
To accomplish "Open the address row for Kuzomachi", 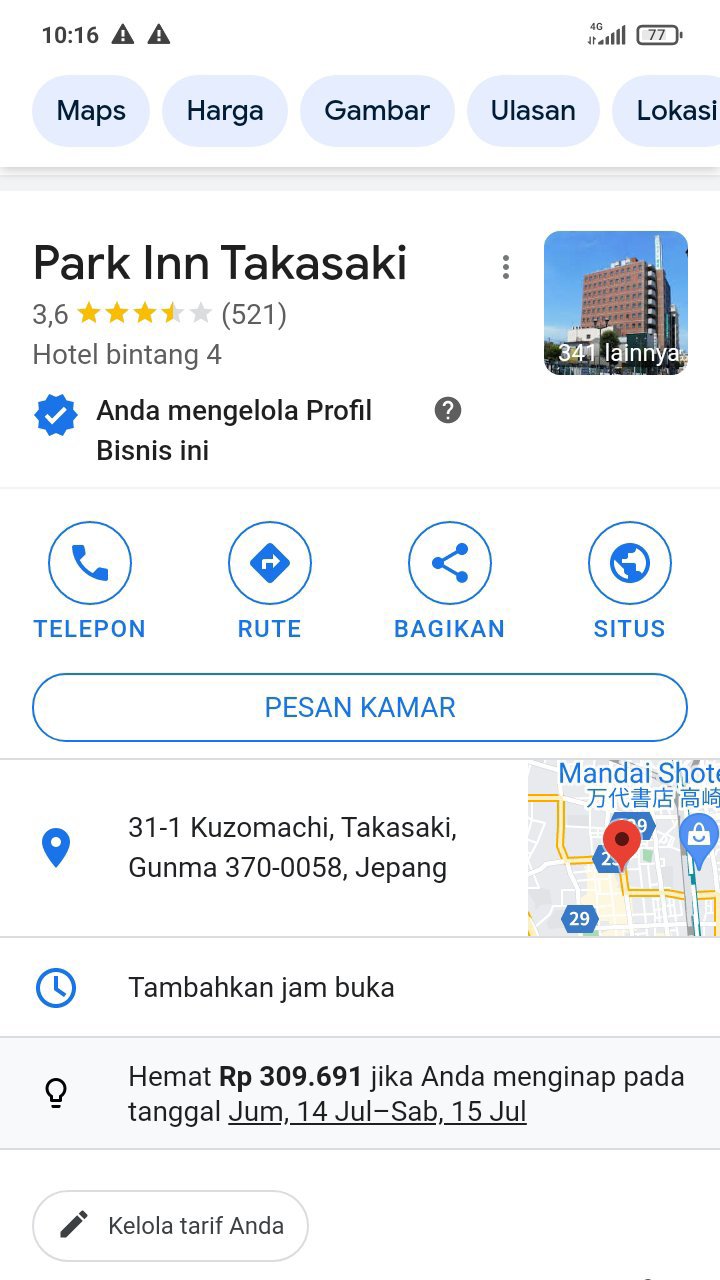I will pyautogui.click(x=264, y=848).
